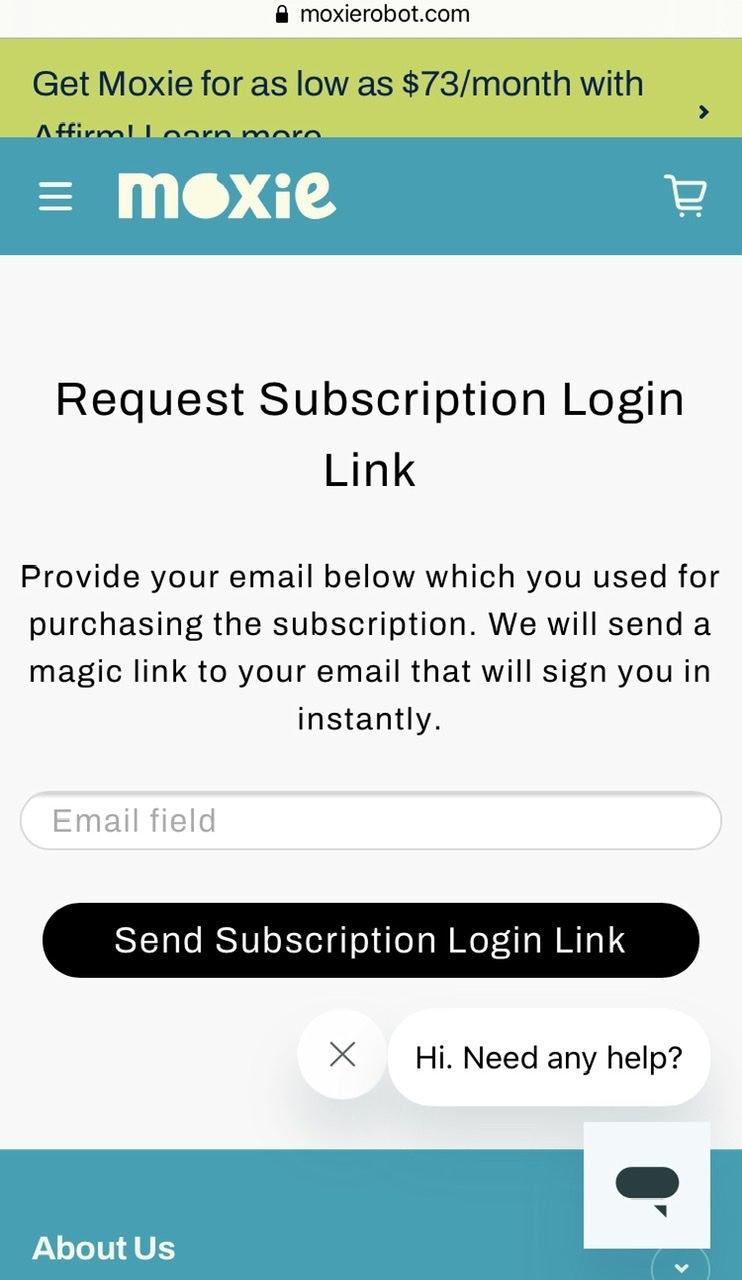
Task: Expand the About Us section
Action: pyautogui.click(x=681, y=1264)
